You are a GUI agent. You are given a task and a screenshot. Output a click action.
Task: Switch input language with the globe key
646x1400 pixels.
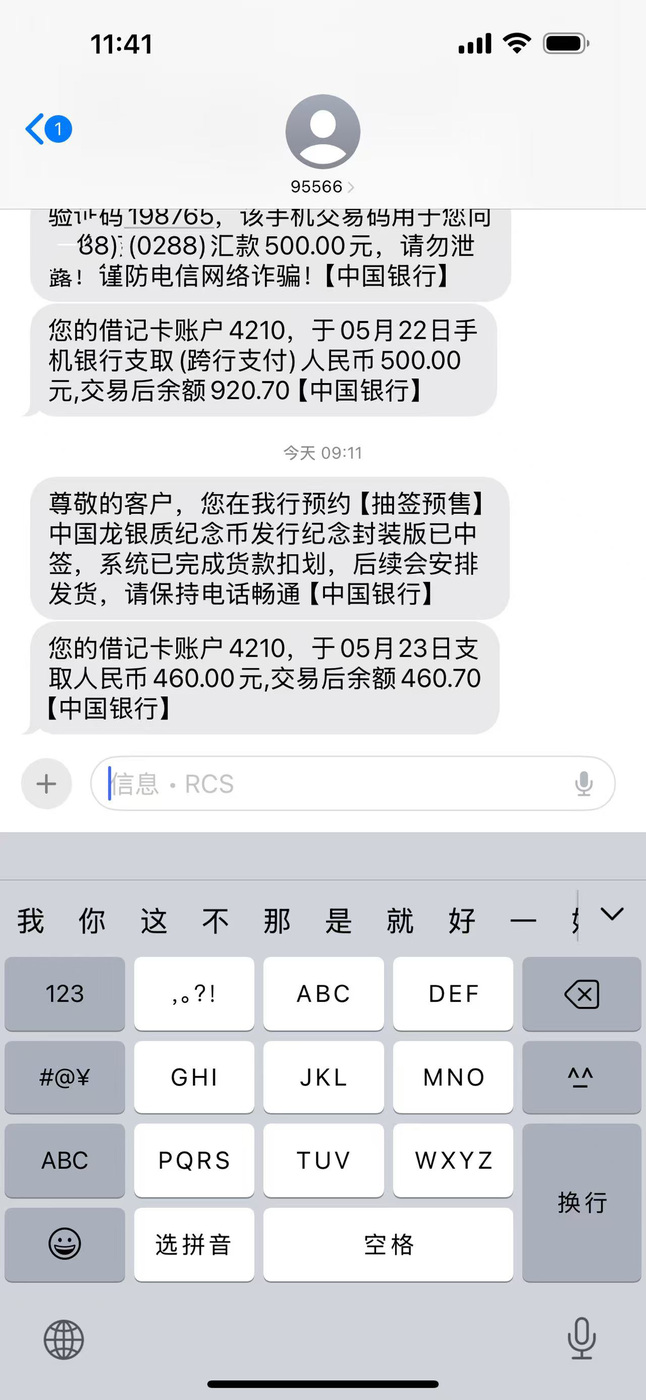[64, 1338]
